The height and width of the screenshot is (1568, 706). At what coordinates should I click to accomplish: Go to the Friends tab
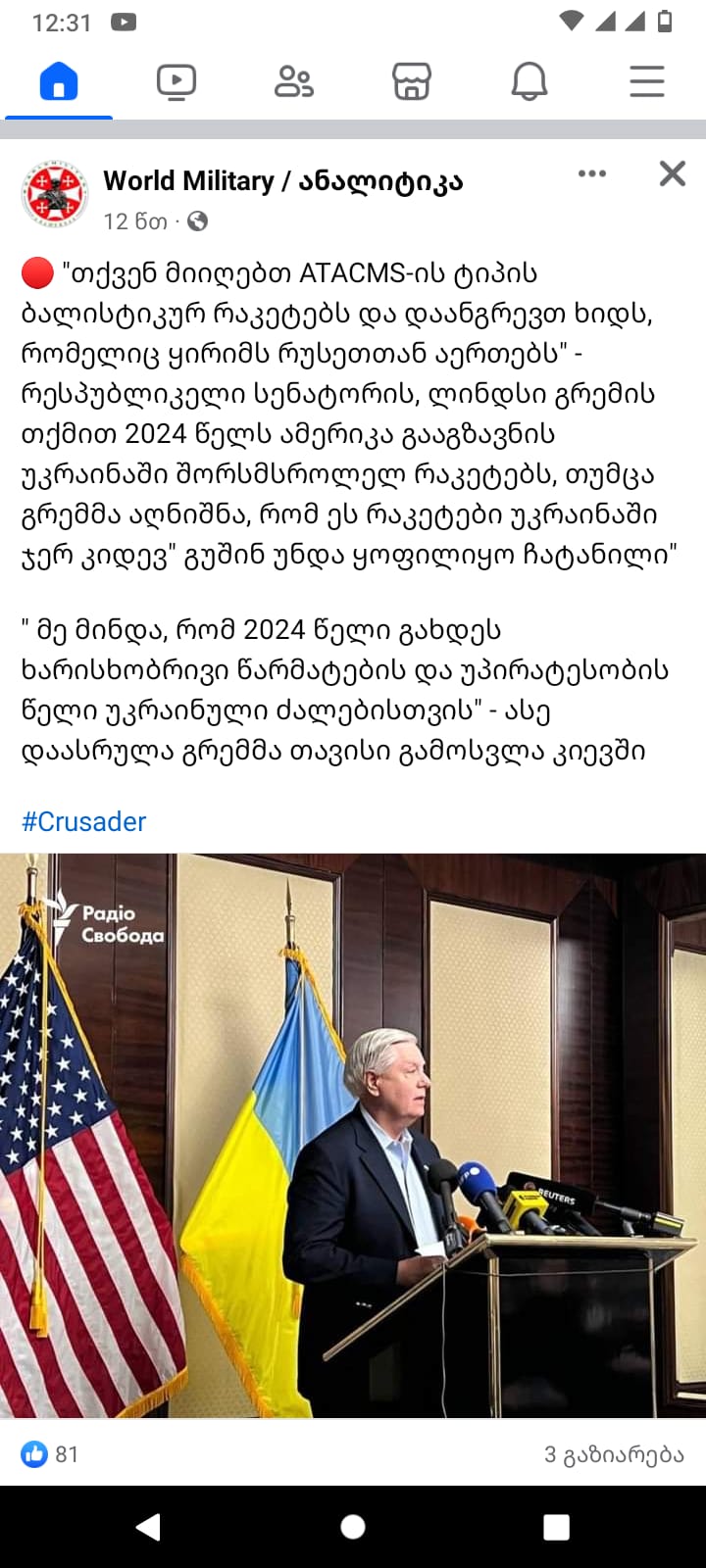click(x=294, y=82)
